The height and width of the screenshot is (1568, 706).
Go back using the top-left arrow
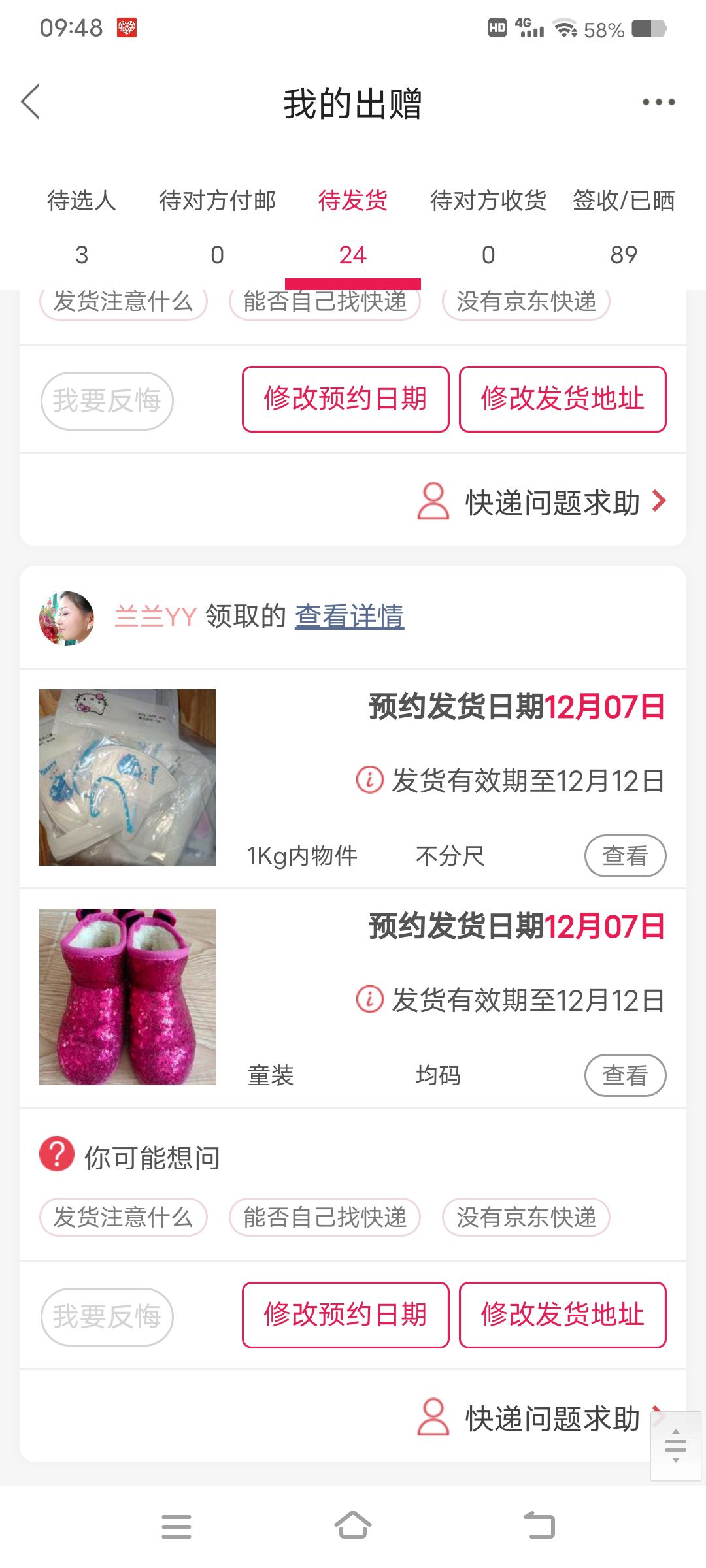pos(31,102)
